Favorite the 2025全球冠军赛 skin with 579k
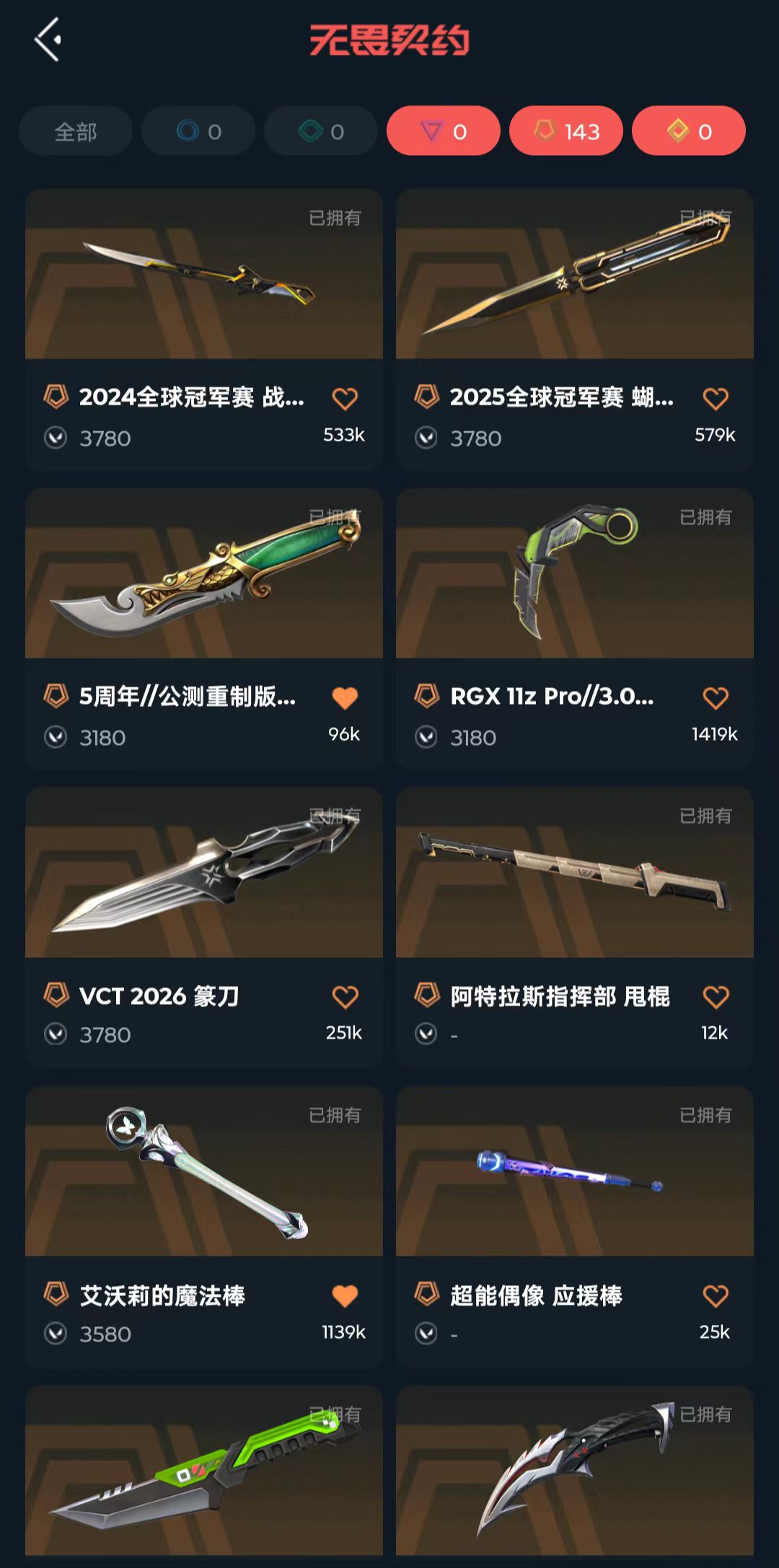 [716, 399]
